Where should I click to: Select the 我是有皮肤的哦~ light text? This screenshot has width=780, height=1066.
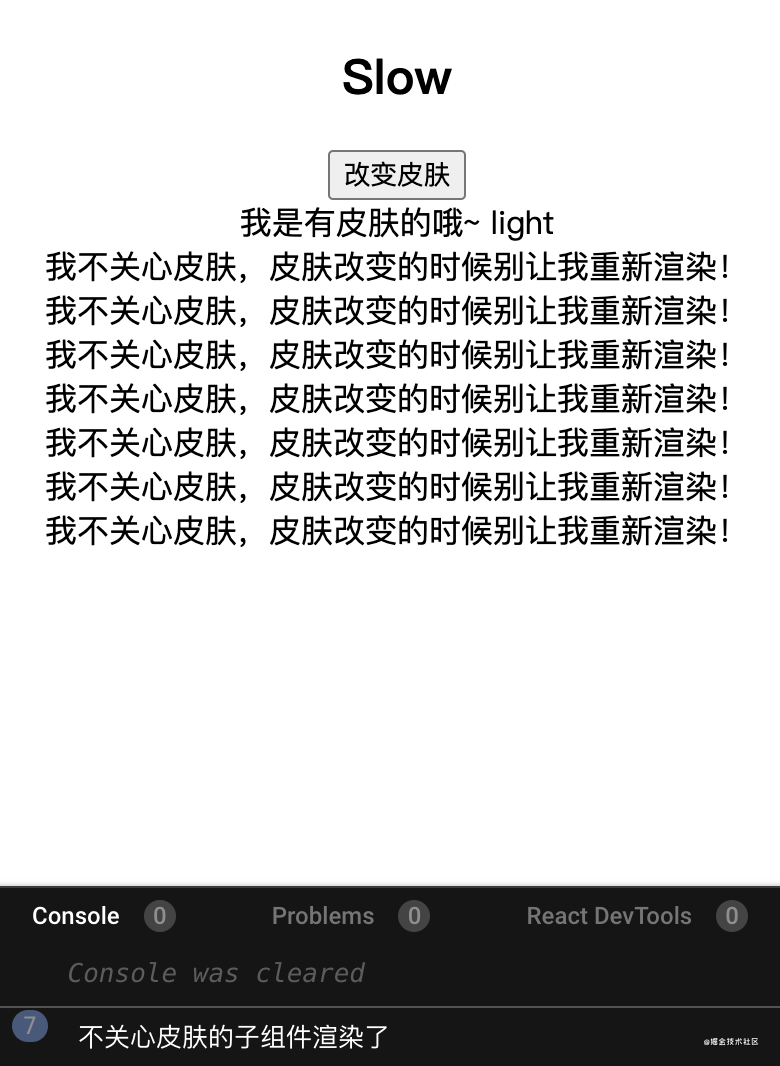pos(396,223)
